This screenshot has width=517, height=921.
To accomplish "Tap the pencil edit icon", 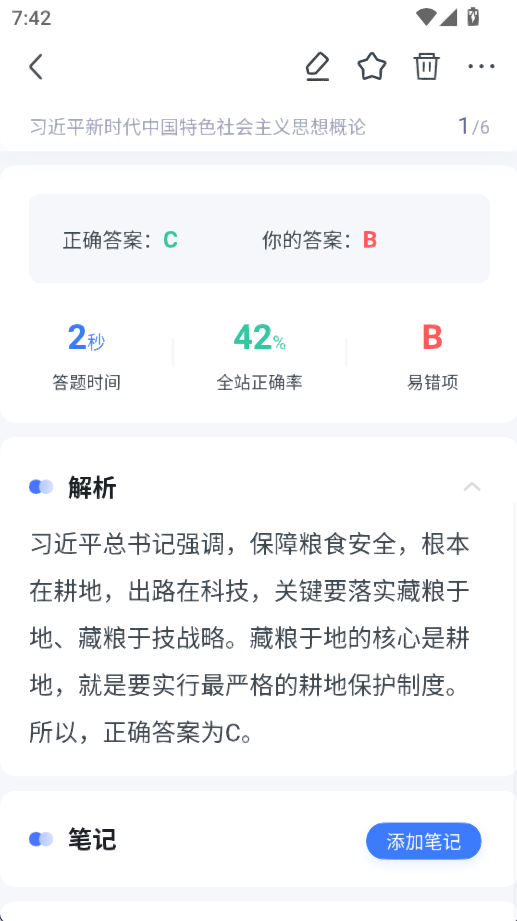I will (317, 66).
